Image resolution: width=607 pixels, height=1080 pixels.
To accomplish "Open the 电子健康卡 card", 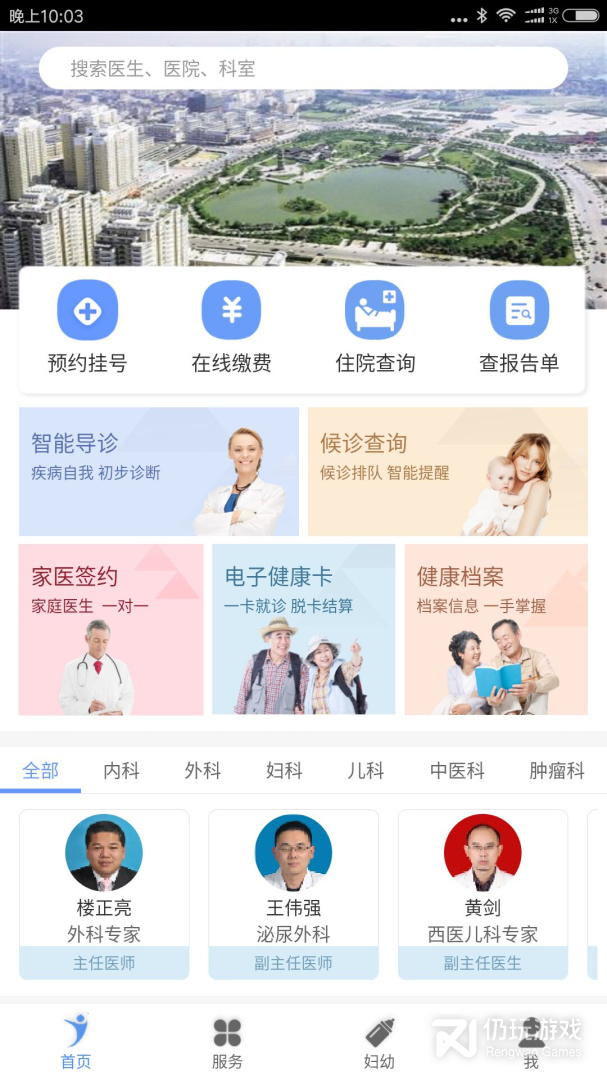I will coord(303,629).
